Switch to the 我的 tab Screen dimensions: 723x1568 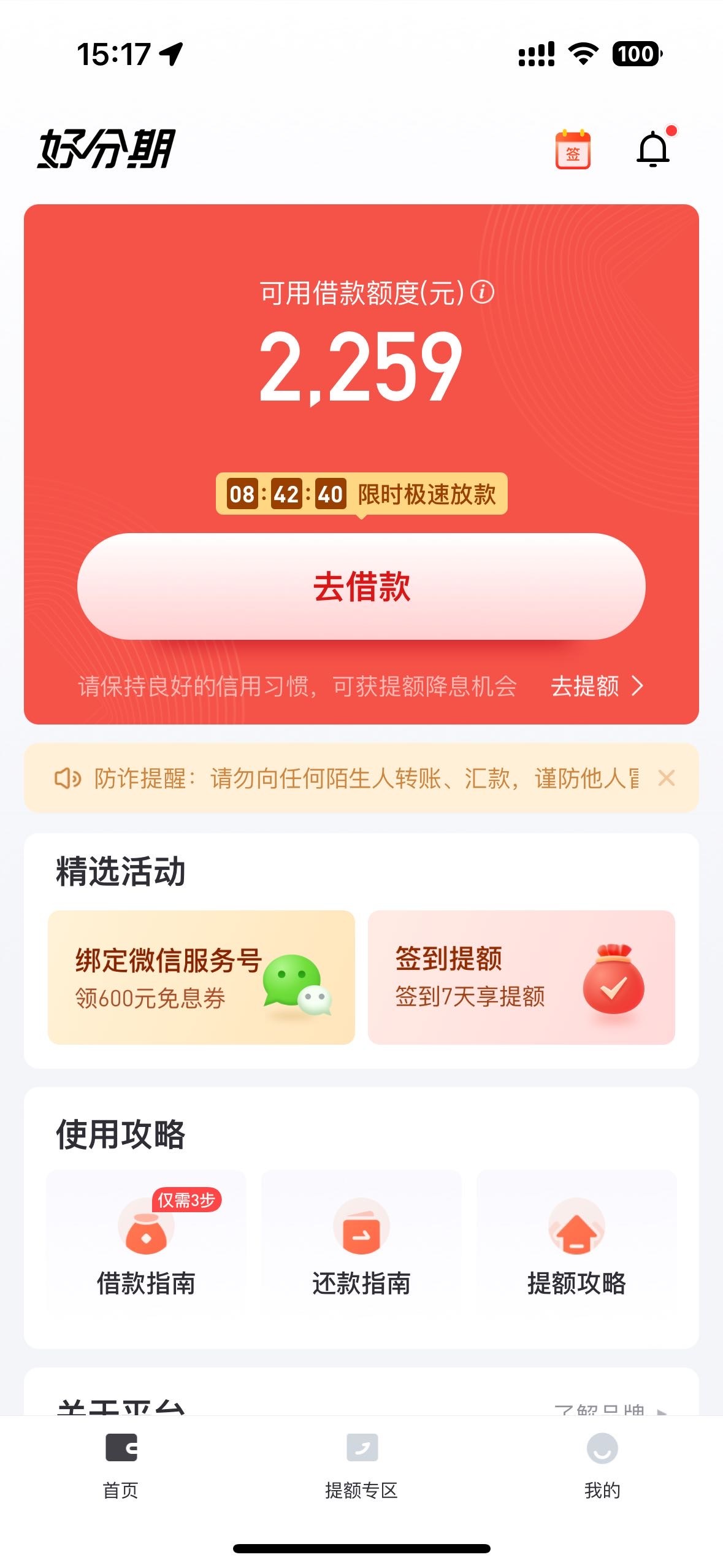602,1467
